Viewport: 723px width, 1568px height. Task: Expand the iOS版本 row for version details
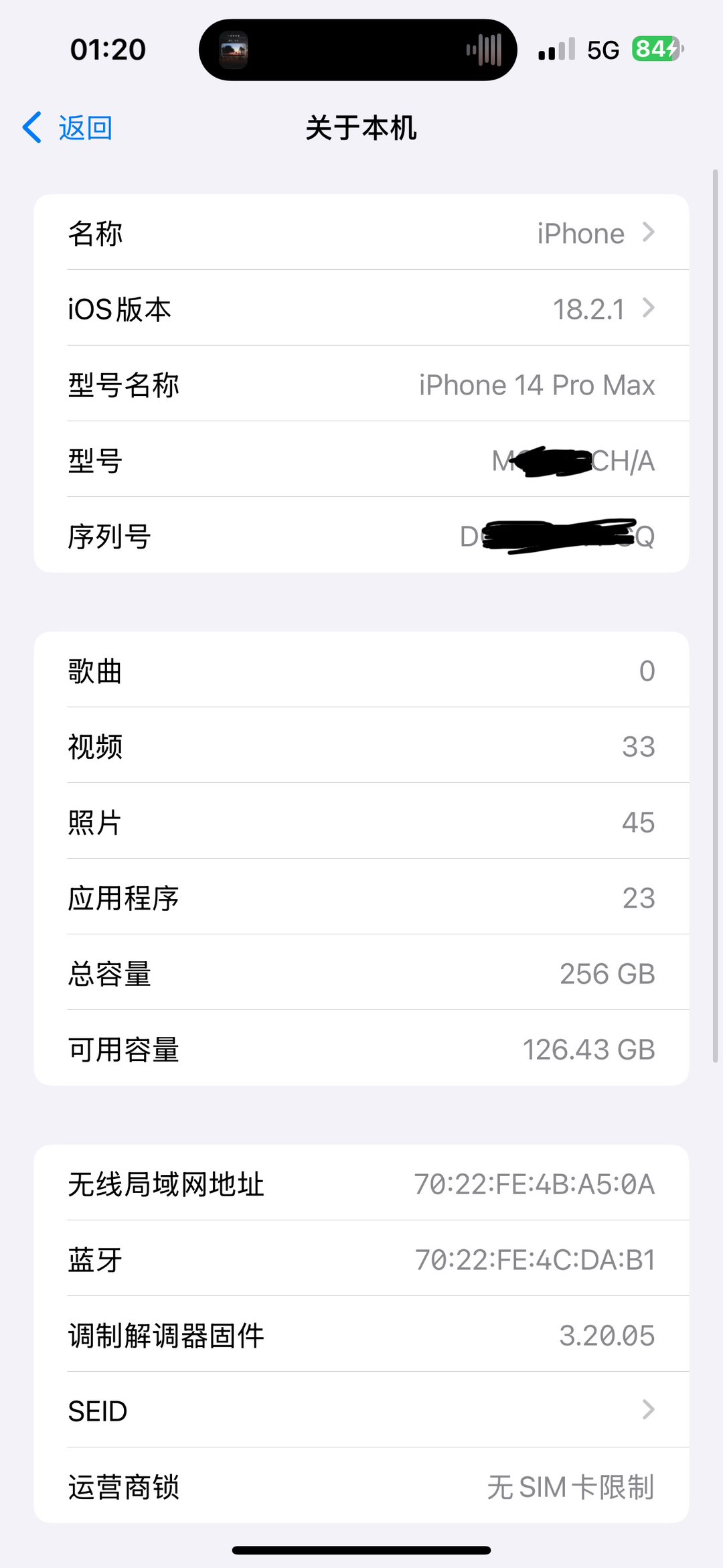tap(361, 308)
